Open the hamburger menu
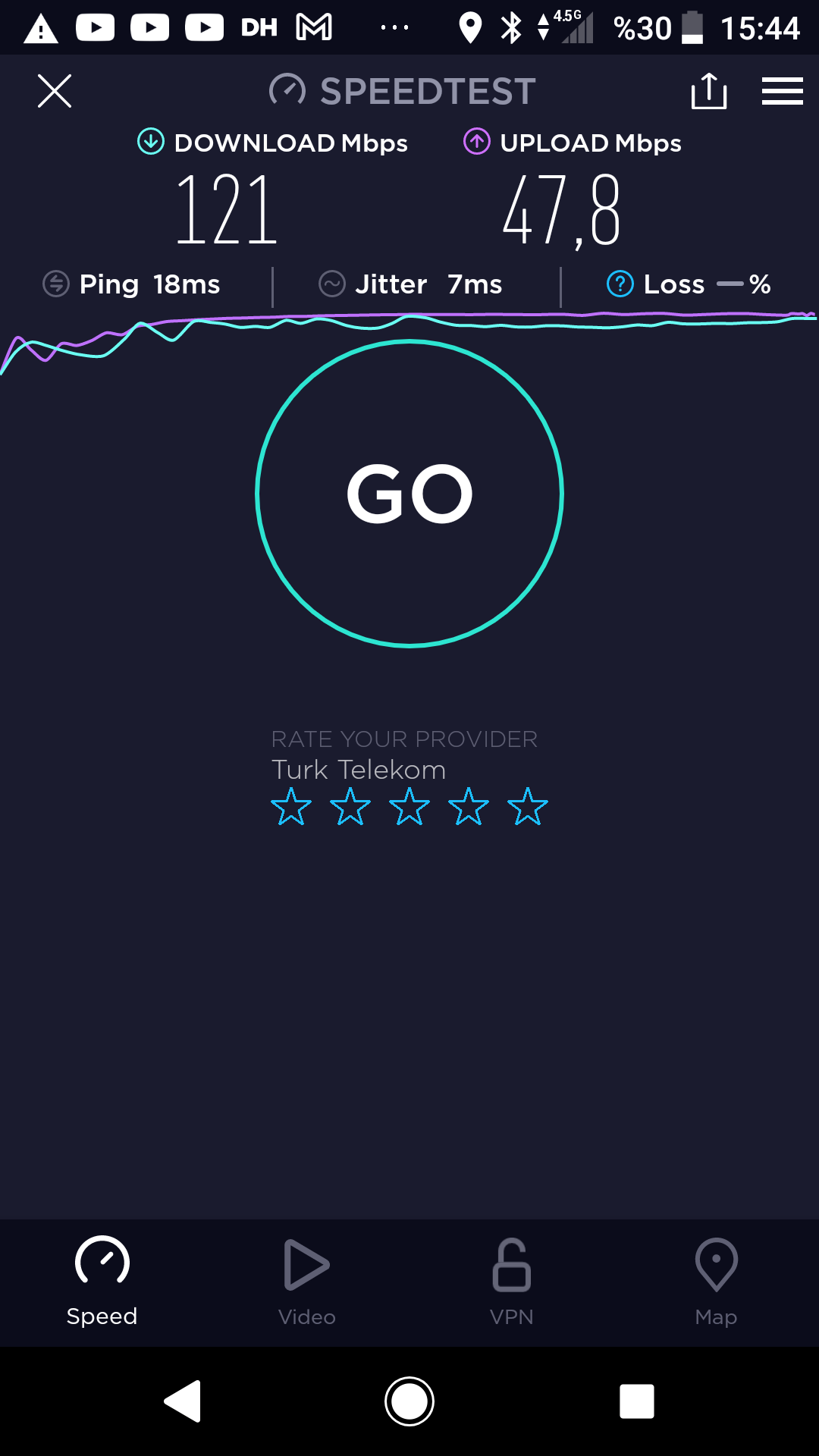Image resolution: width=819 pixels, height=1456 pixels. click(783, 91)
